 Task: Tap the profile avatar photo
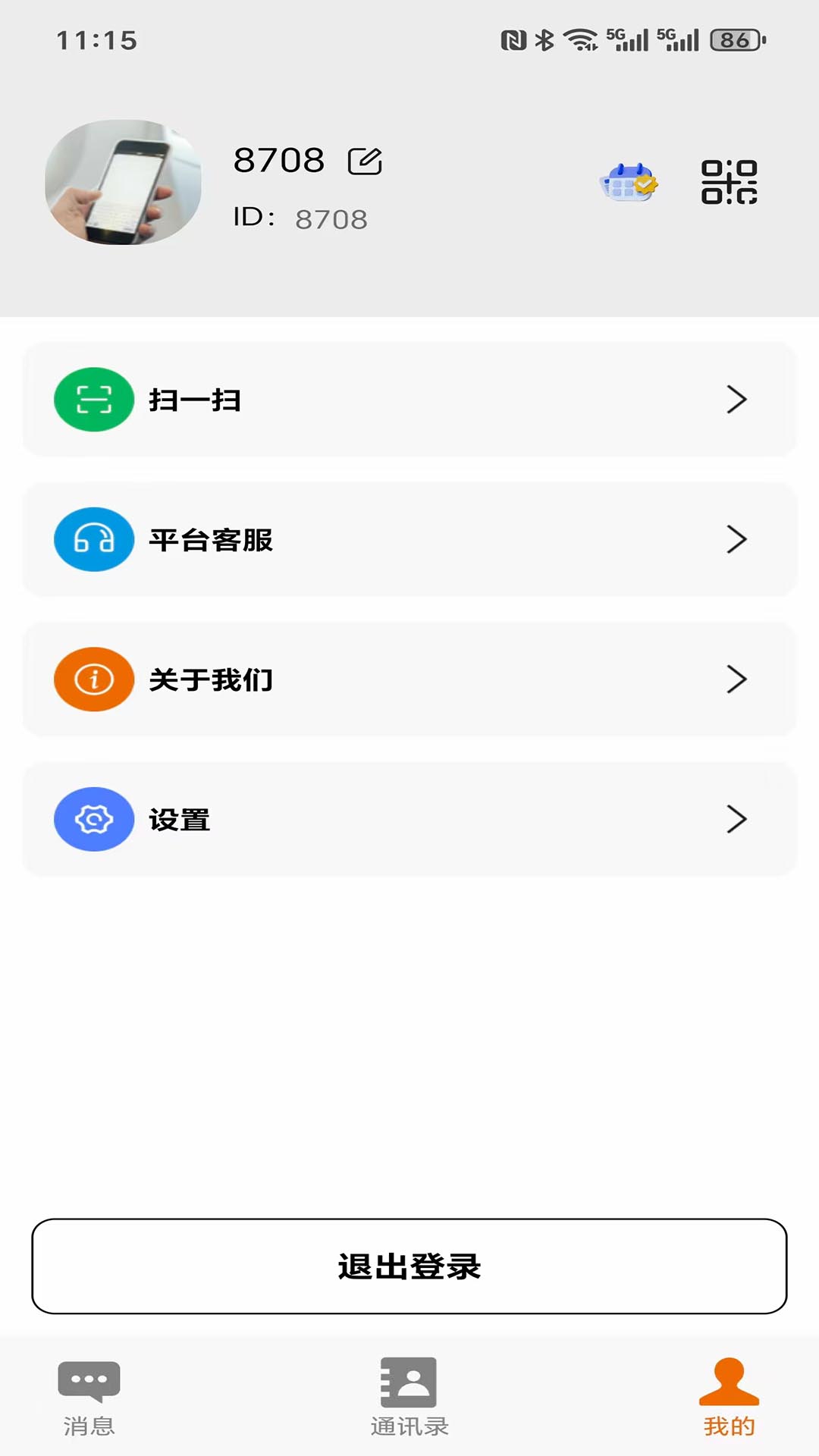click(125, 182)
